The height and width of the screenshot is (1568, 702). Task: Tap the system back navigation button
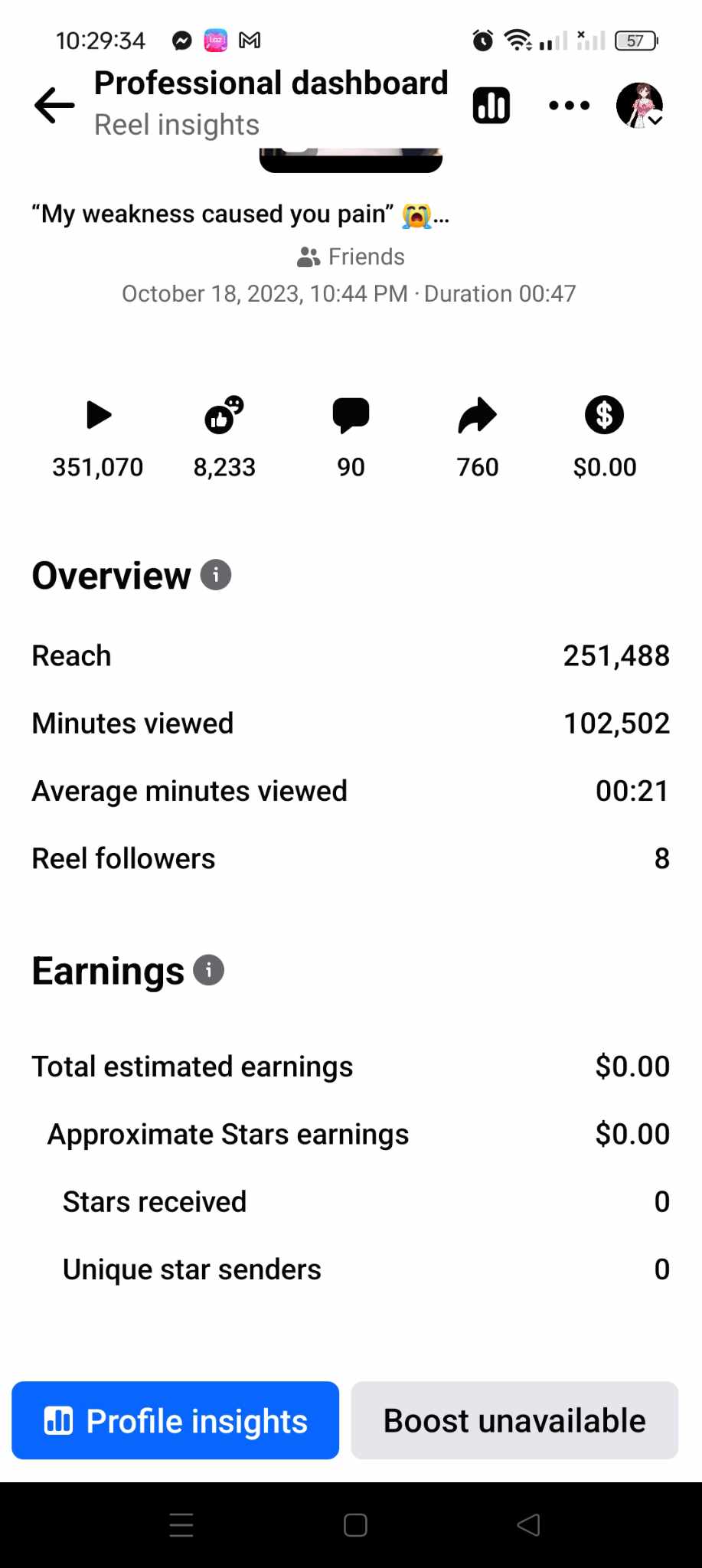click(x=528, y=1525)
